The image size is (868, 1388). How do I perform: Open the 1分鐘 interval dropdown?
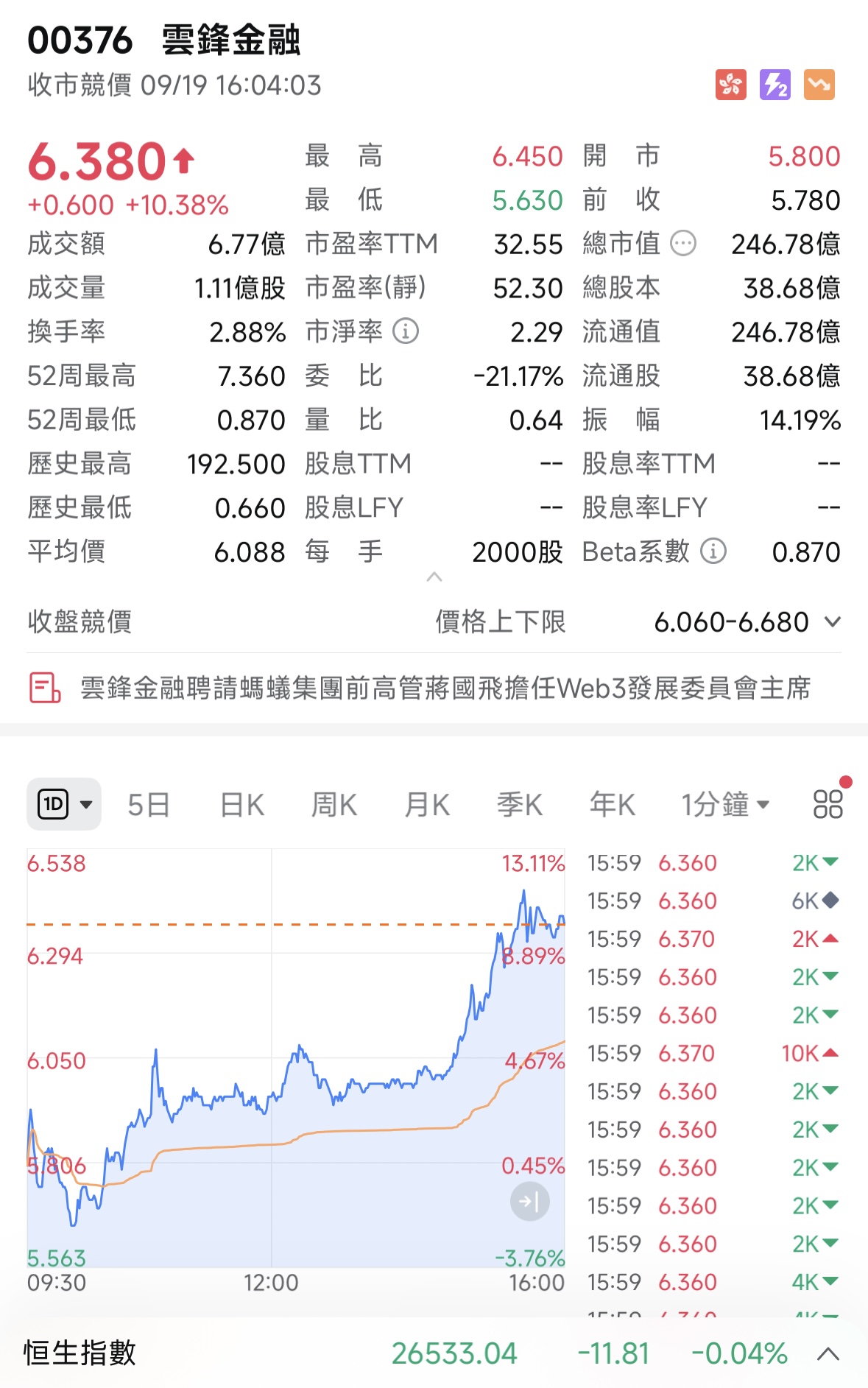tap(725, 805)
